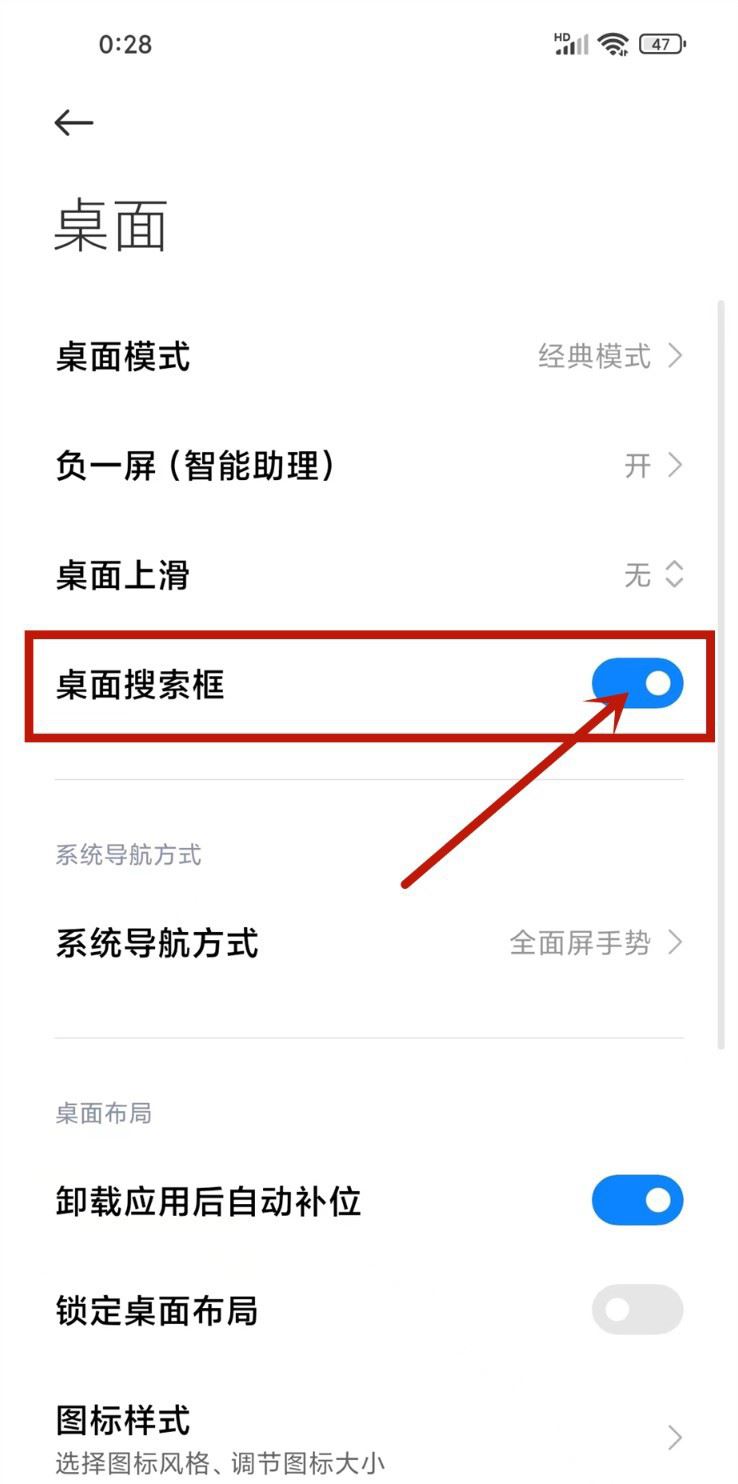Expand the 桌面上滑 dropdown
The width and height of the screenshot is (738, 1484).
pyautogui.click(x=369, y=576)
